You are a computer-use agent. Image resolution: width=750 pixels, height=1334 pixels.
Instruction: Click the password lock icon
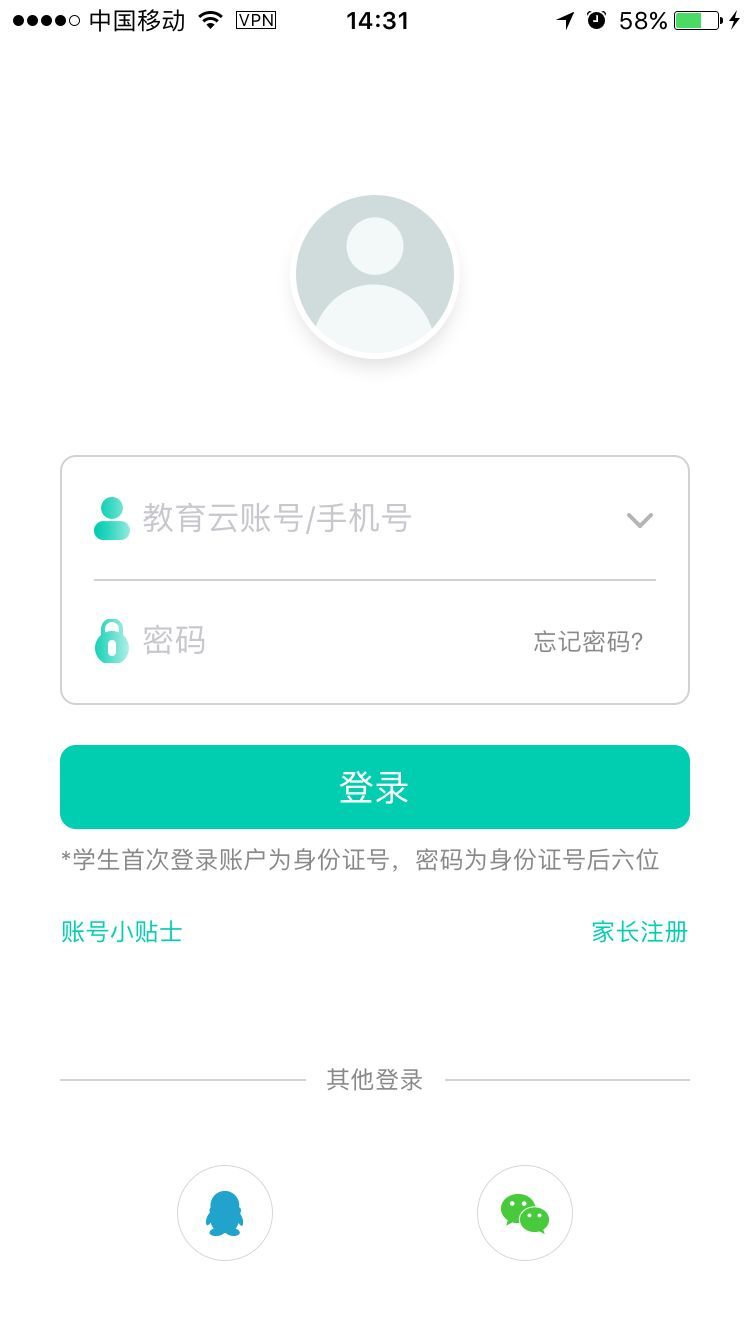click(x=111, y=641)
